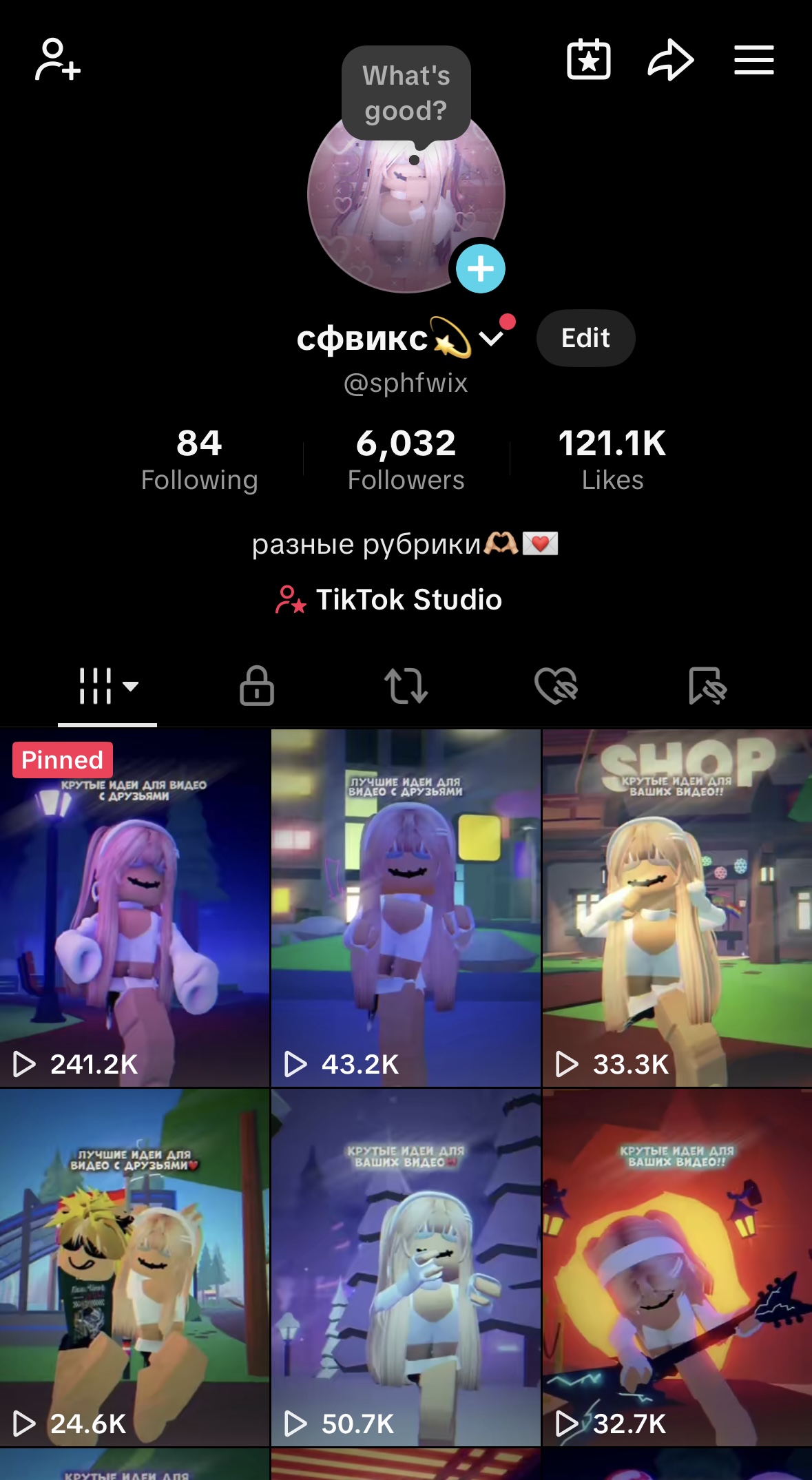Open the starred calendar events icon

pos(588,60)
